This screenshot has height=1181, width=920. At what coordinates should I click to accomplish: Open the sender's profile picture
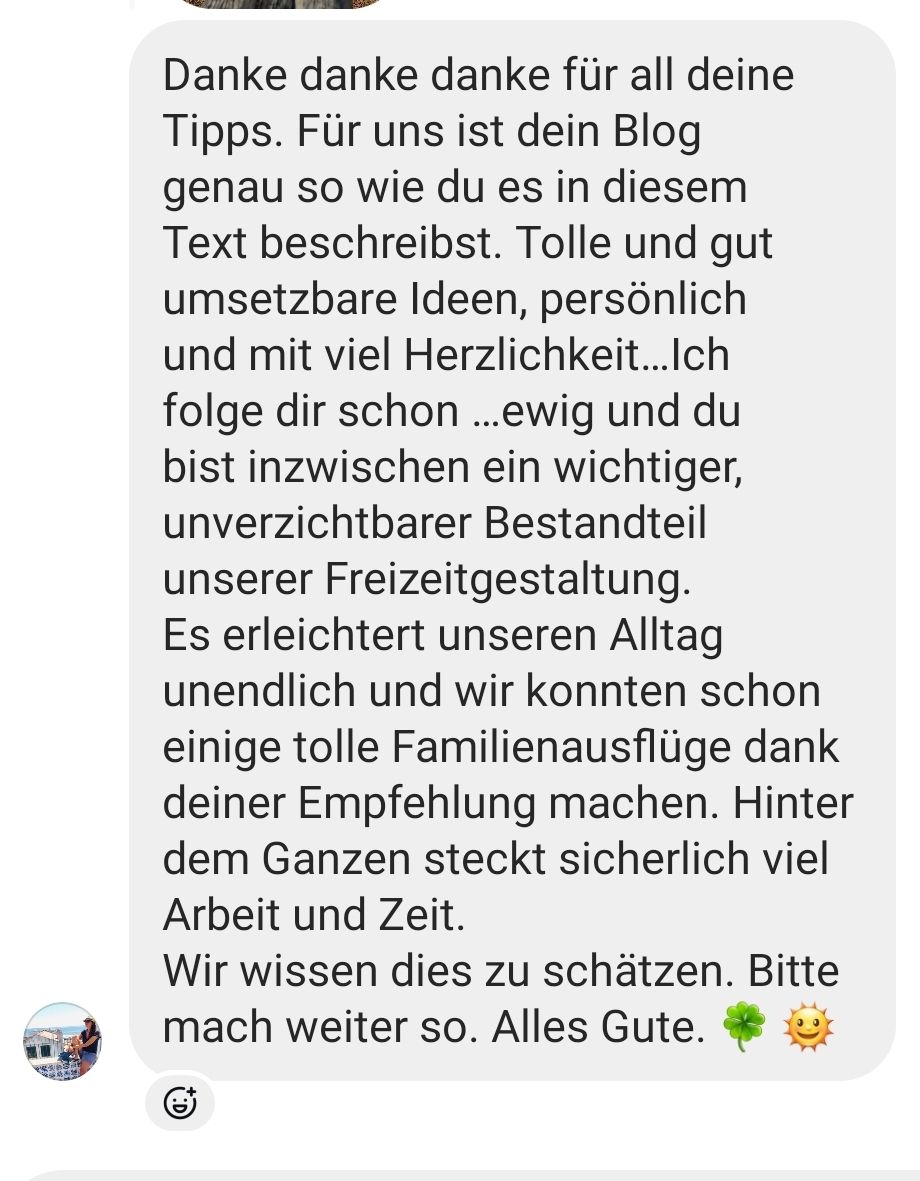pos(62,1041)
